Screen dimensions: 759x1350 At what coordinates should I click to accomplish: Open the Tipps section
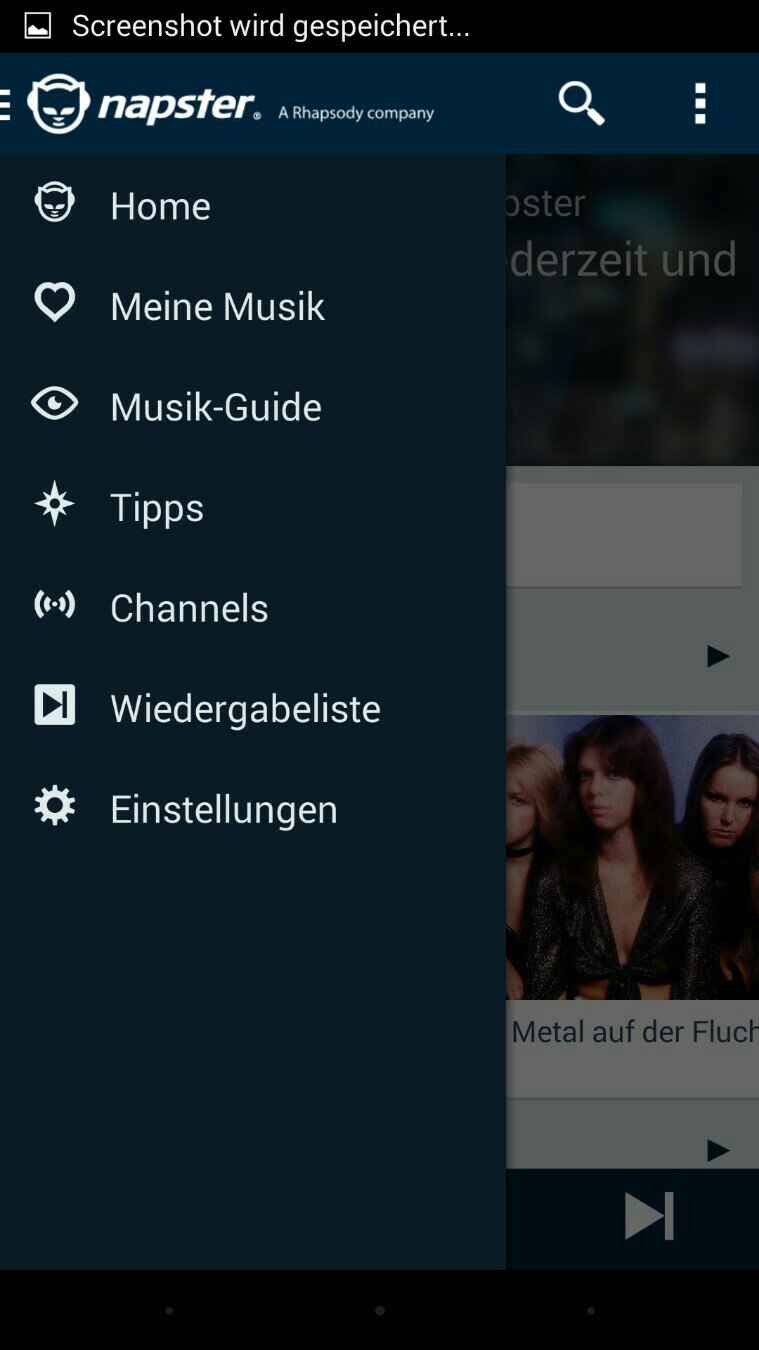coord(157,507)
